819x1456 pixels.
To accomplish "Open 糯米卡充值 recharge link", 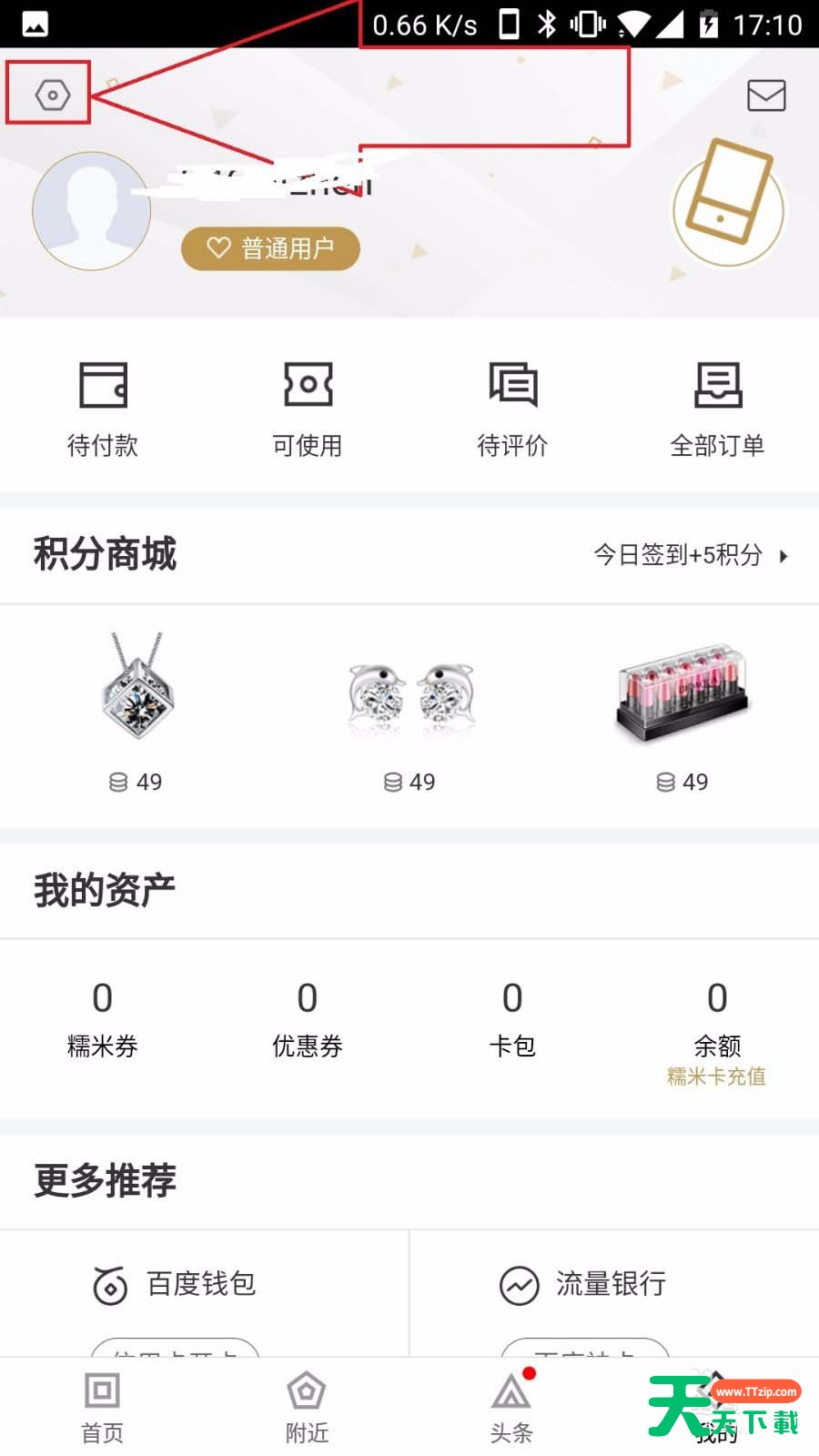I will click(717, 1077).
